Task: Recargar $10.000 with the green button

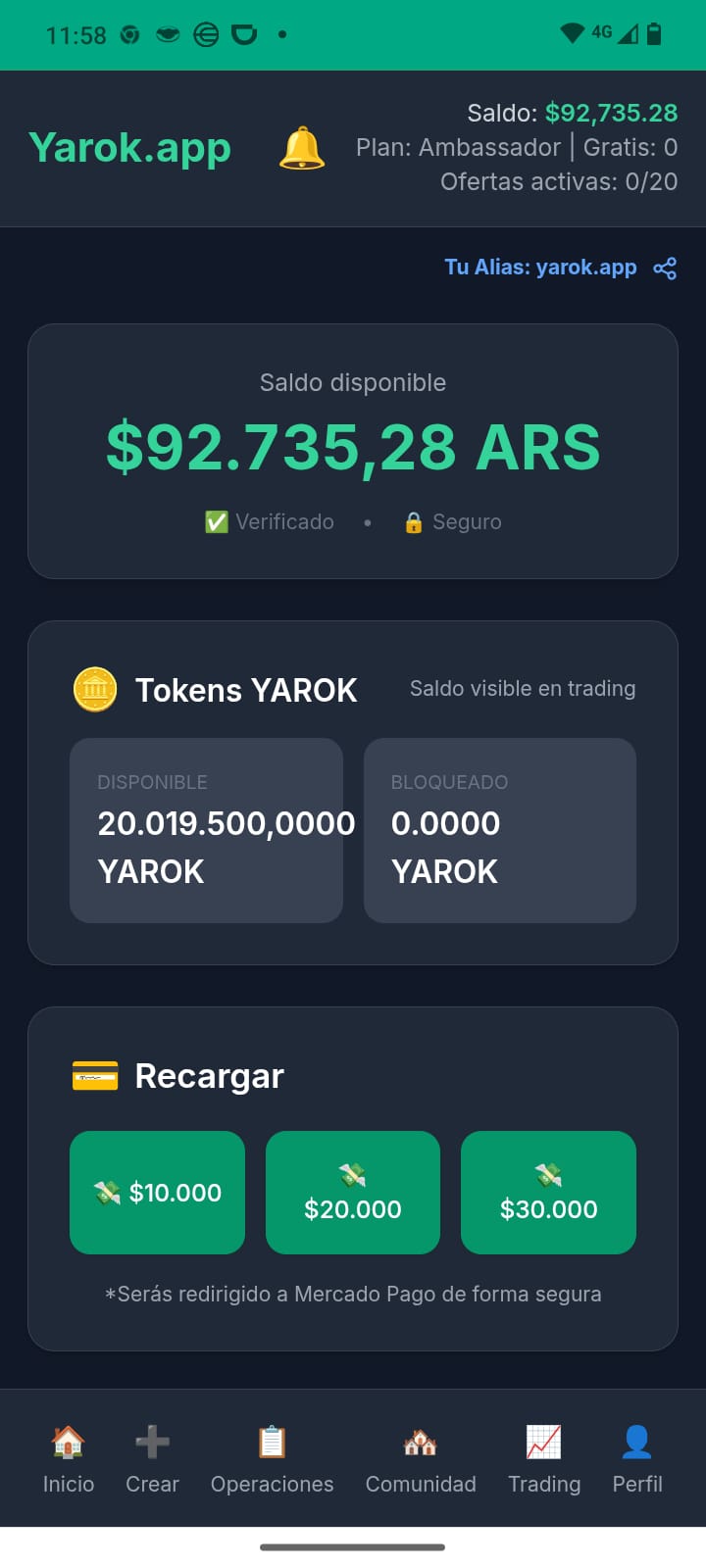Action: [x=157, y=1192]
